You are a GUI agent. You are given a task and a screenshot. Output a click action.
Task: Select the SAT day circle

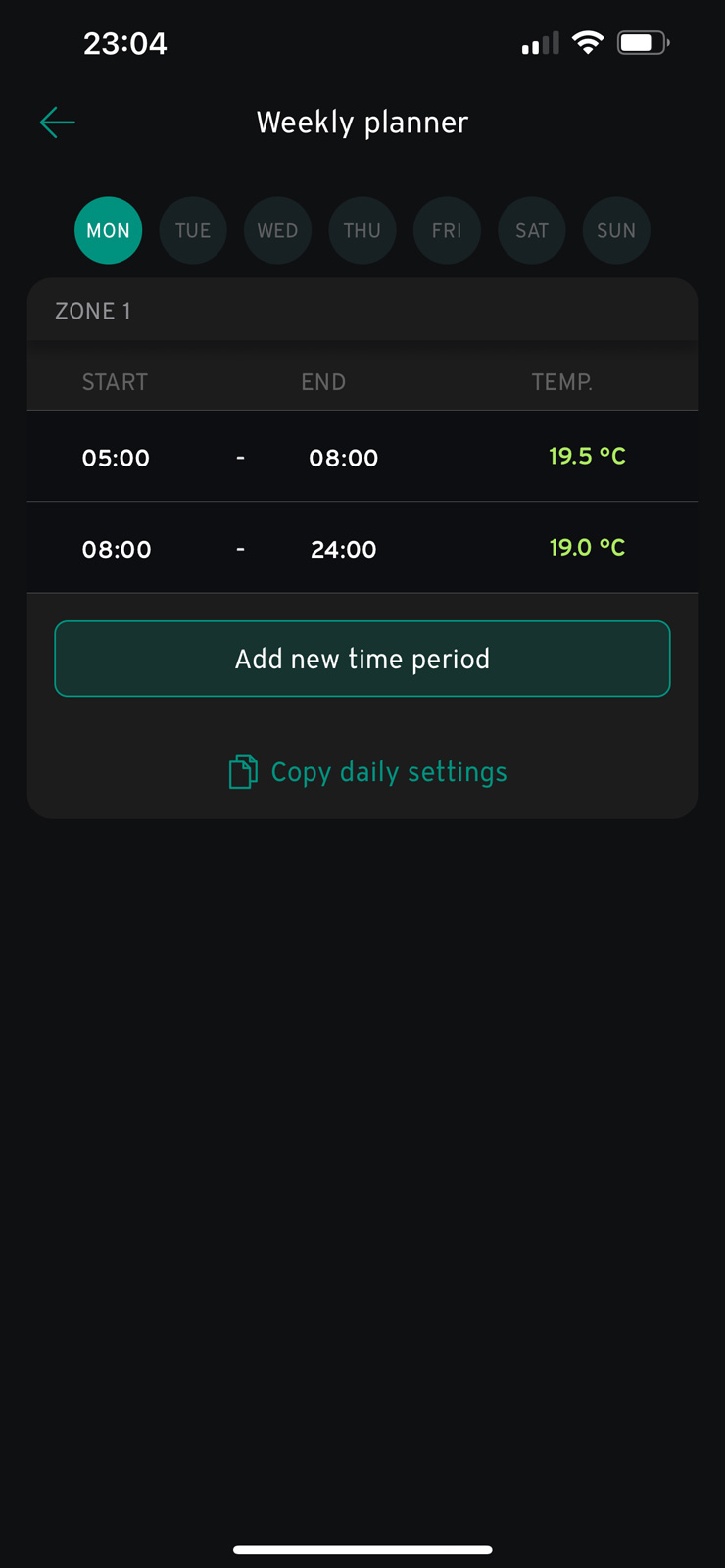(531, 230)
